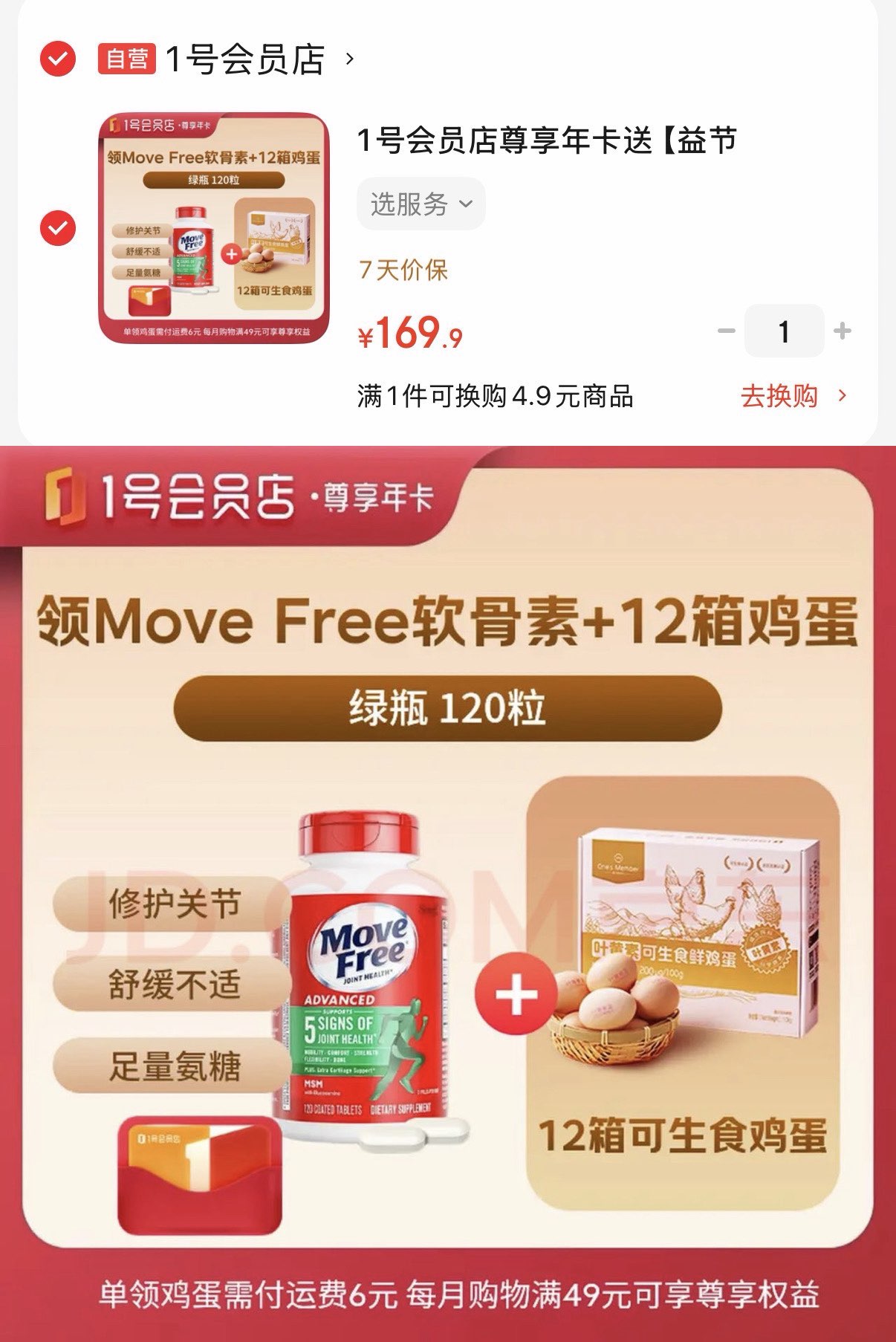Click the 7天价保 price protection label

point(402,272)
